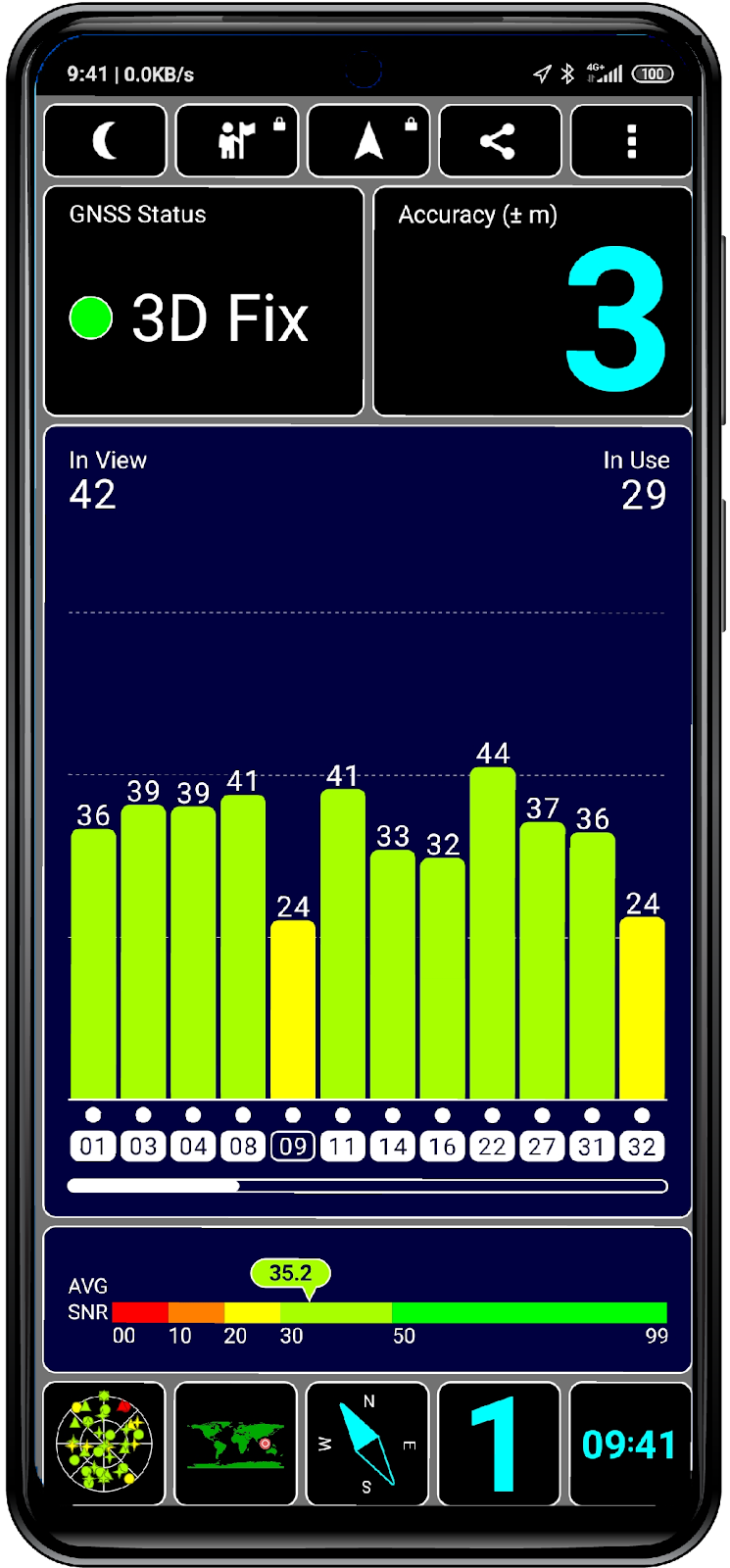Open the locked waypoint flag feature
The image size is (730, 1568).
[236, 141]
